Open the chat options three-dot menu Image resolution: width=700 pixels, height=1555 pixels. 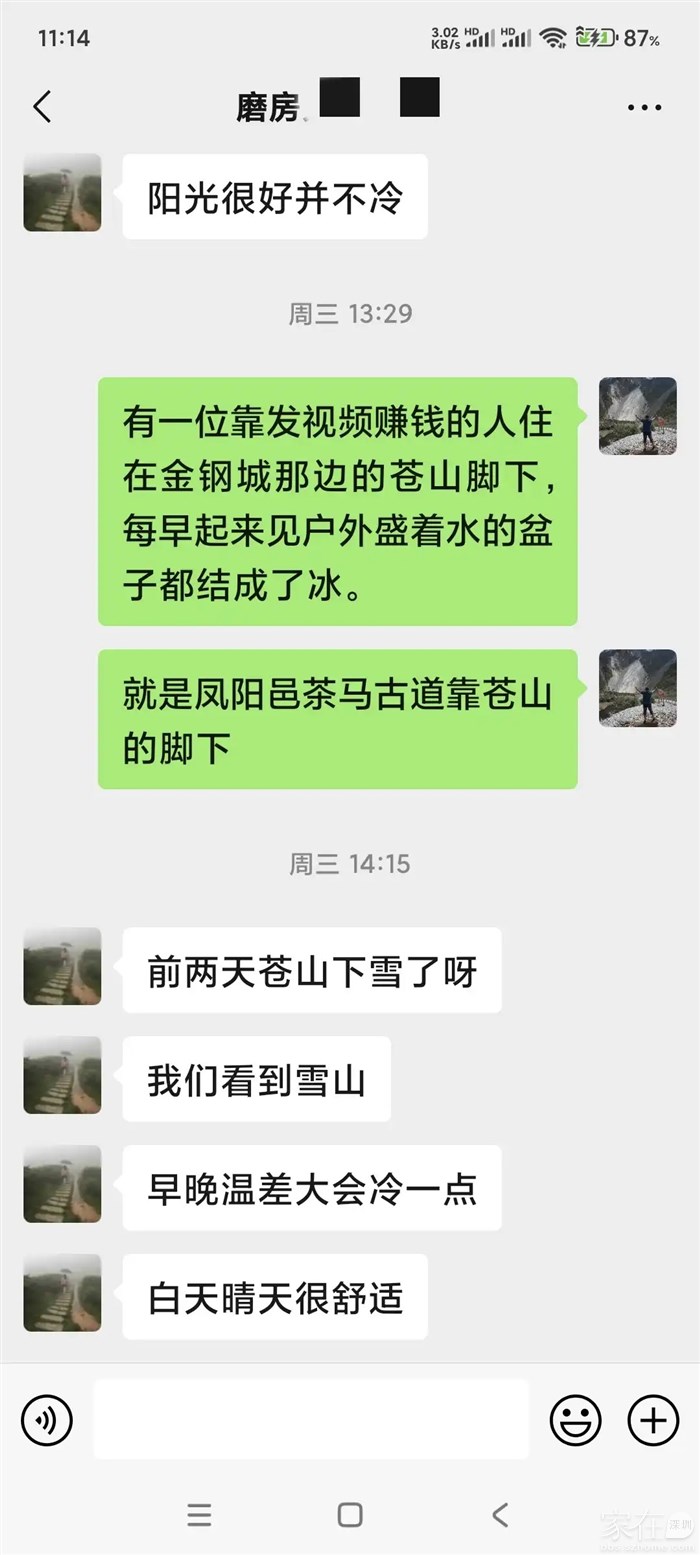point(644,107)
